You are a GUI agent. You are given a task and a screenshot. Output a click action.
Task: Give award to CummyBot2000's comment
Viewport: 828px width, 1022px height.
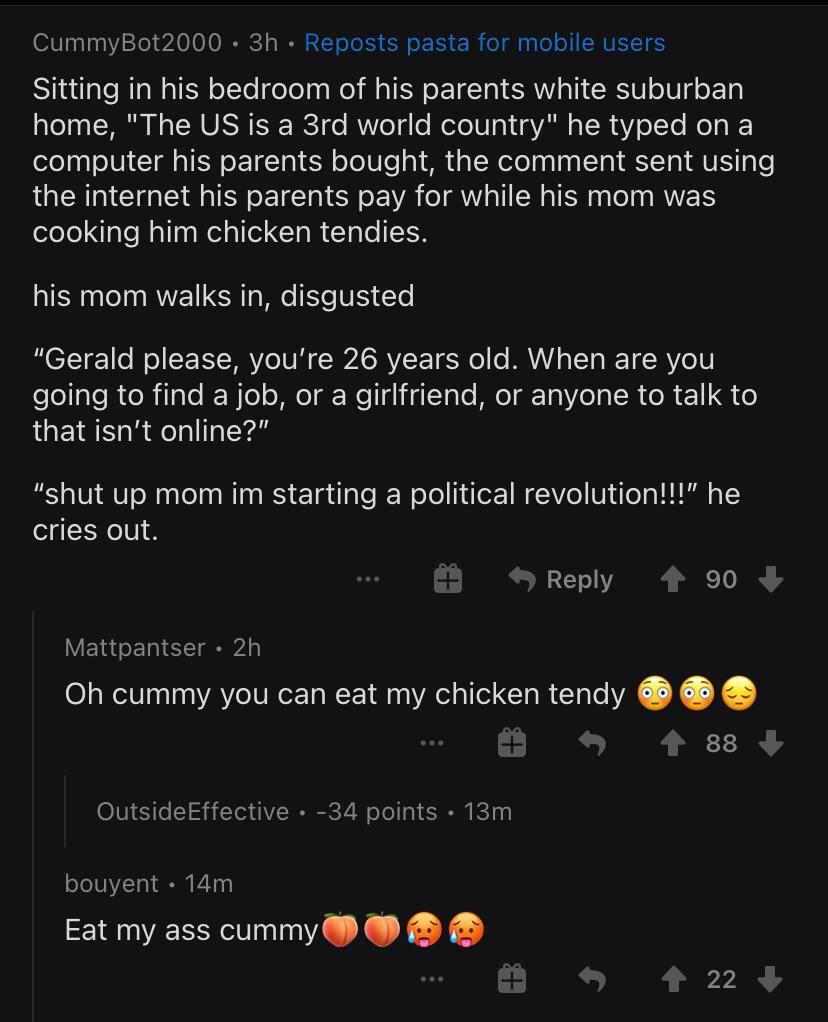447,579
